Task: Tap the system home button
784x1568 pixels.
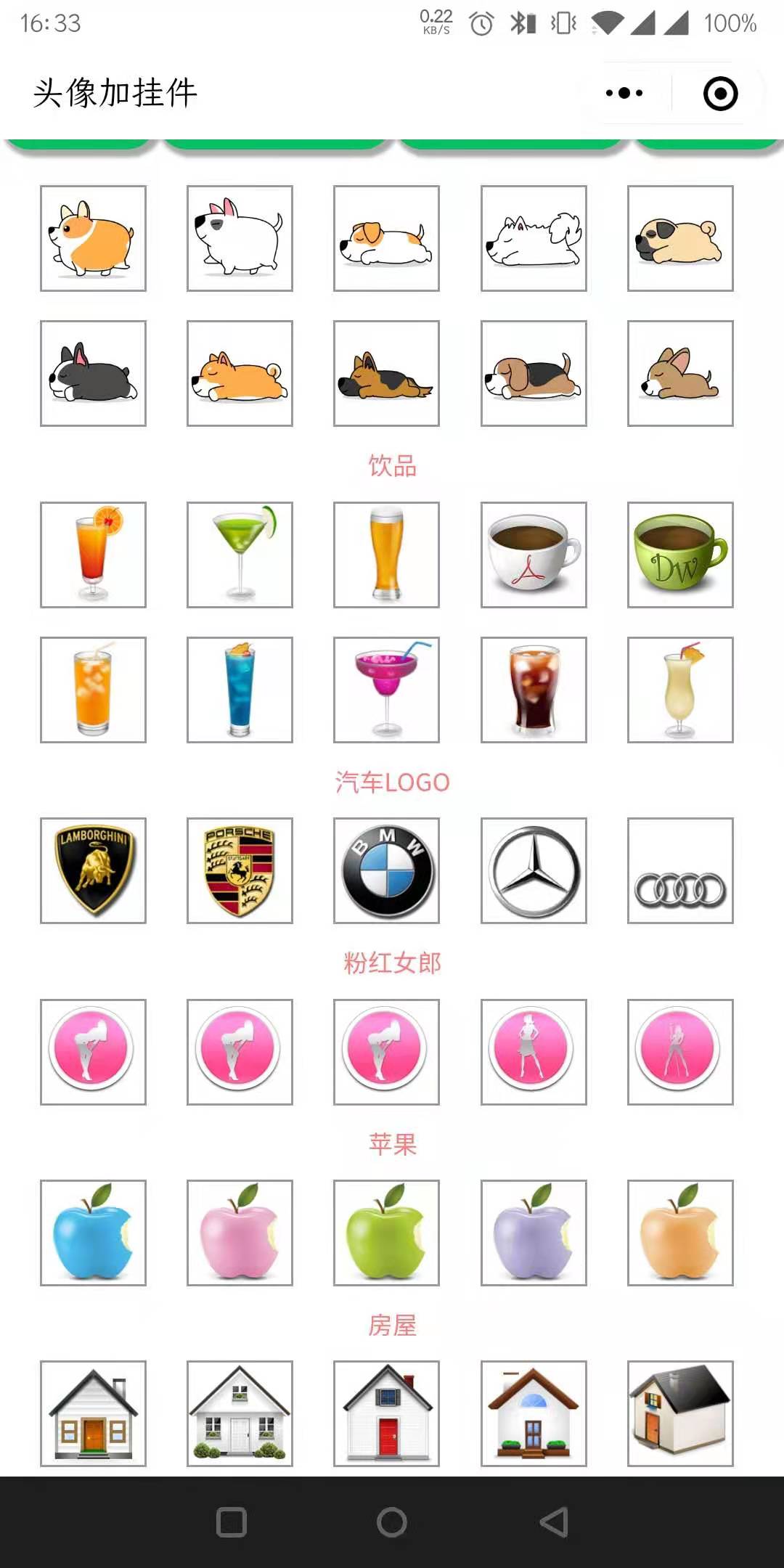Action: [x=392, y=1522]
